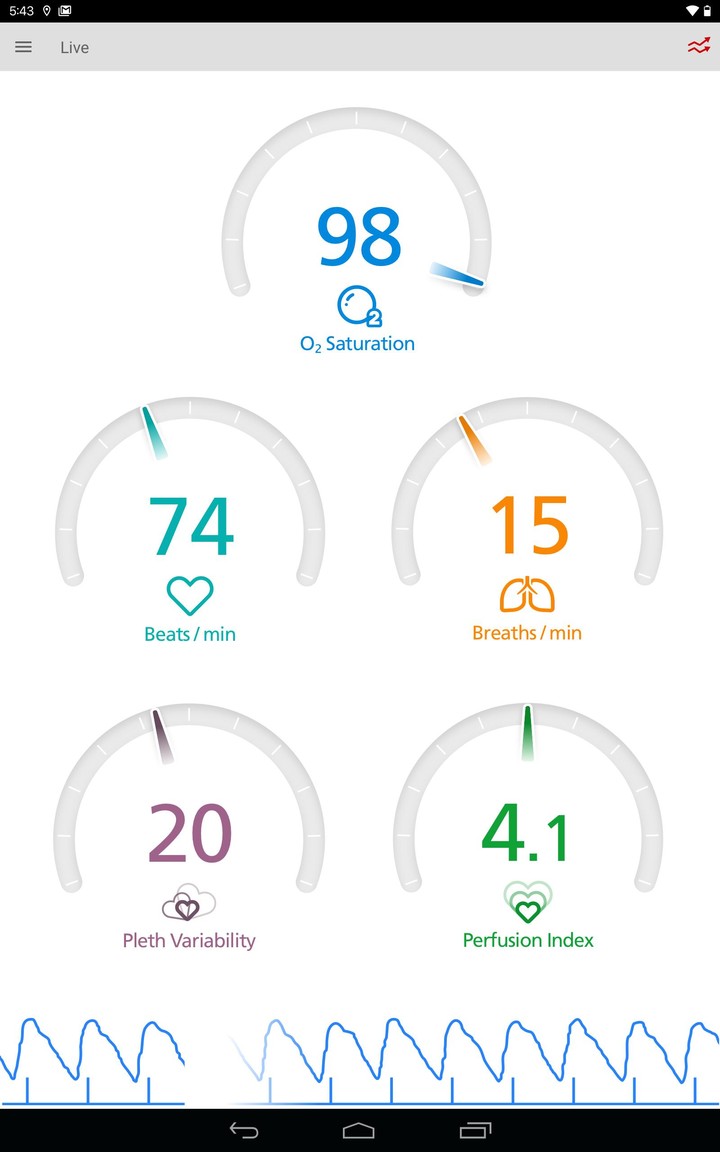
Task: Go back using the system back button
Action: 244,1130
